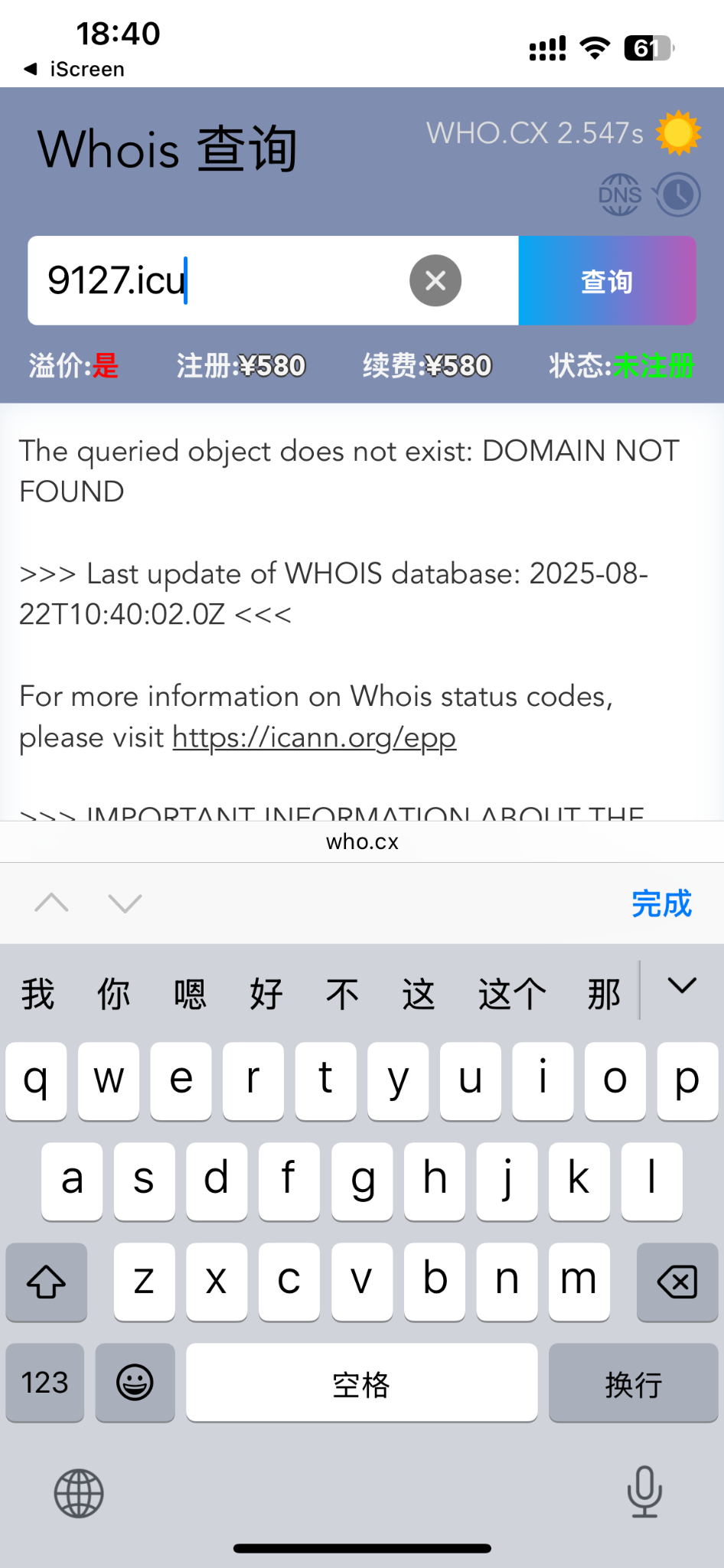Open the DNS lookup icon
Image resolution: width=724 pixels, height=1568 pixels.
tap(620, 195)
